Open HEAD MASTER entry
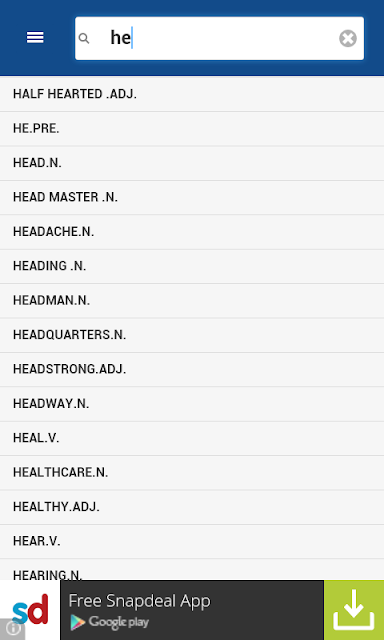The image size is (384, 640). click(x=192, y=197)
